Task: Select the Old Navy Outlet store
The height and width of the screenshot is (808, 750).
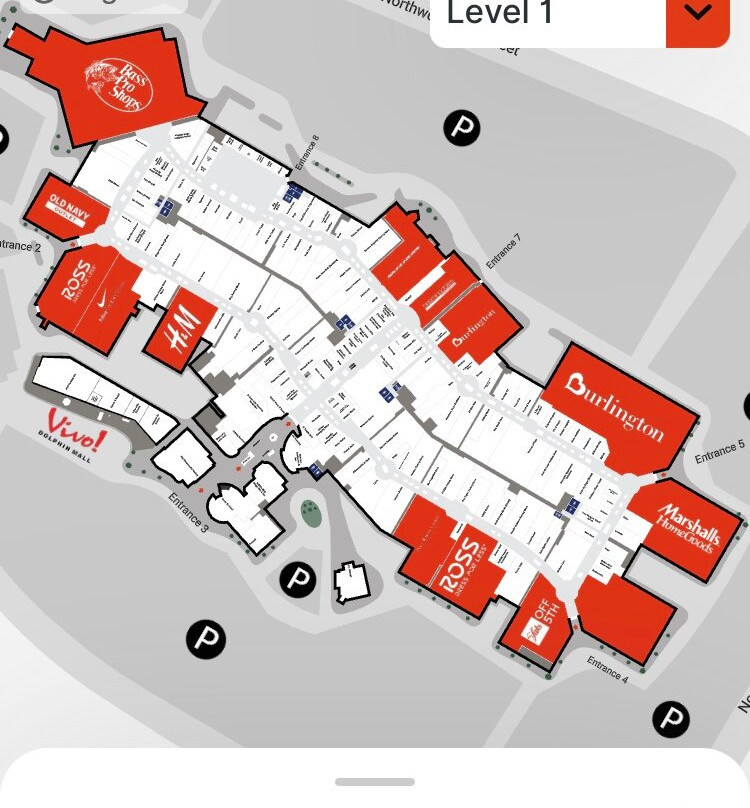Action: [x=66, y=209]
